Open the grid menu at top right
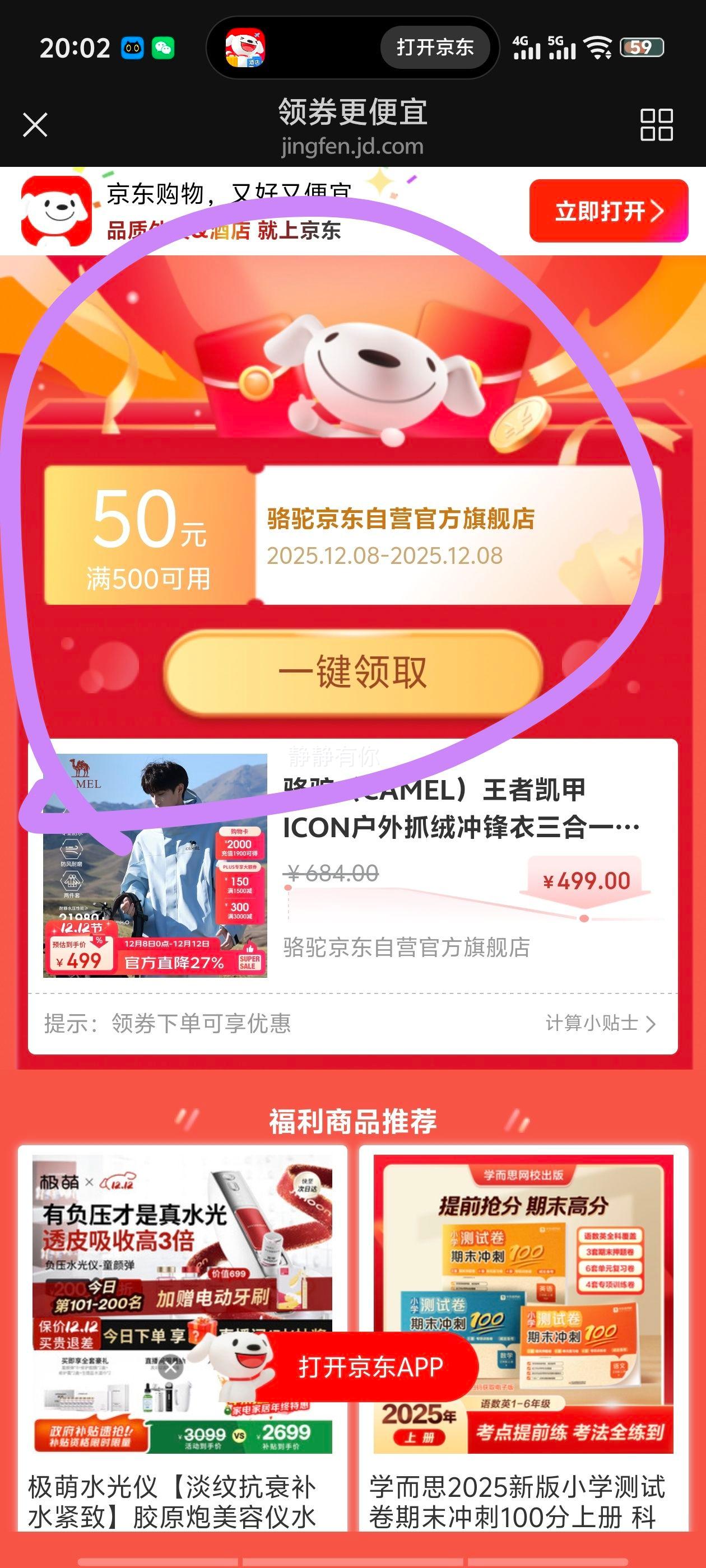The width and height of the screenshot is (706, 1568). click(656, 125)
